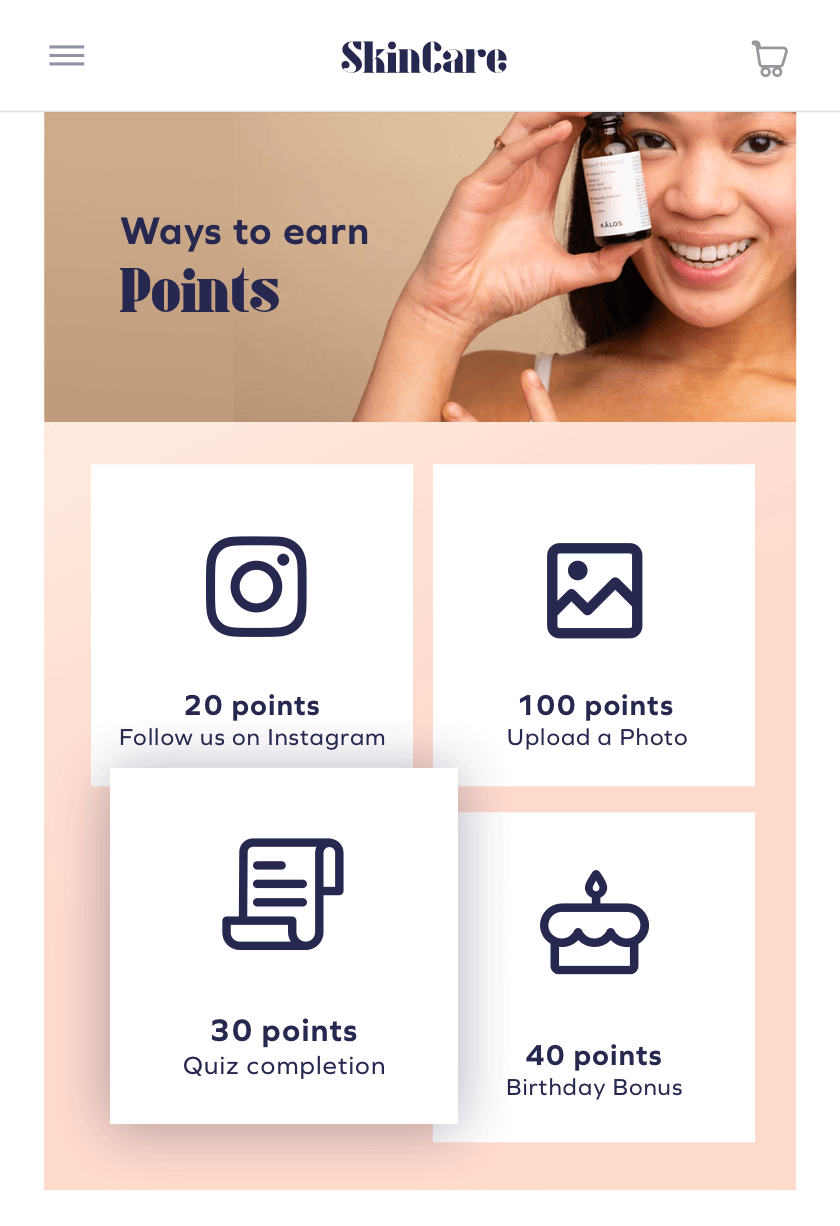The width and height of the screenshot is (840, 1226).
Task: Open the hamburger menu
Action: [67, 56]
